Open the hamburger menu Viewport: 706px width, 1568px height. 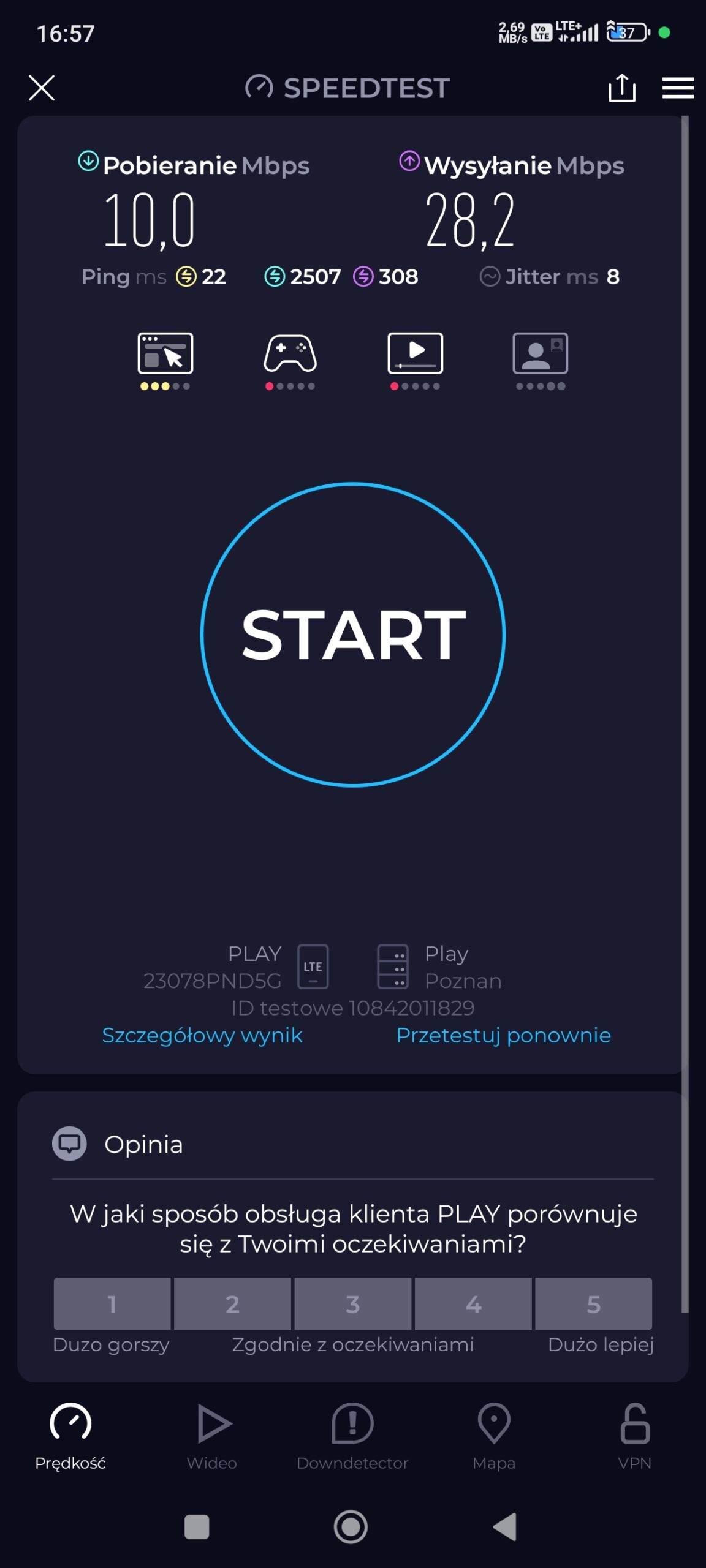pyautogui.click(x=678, y=88)
